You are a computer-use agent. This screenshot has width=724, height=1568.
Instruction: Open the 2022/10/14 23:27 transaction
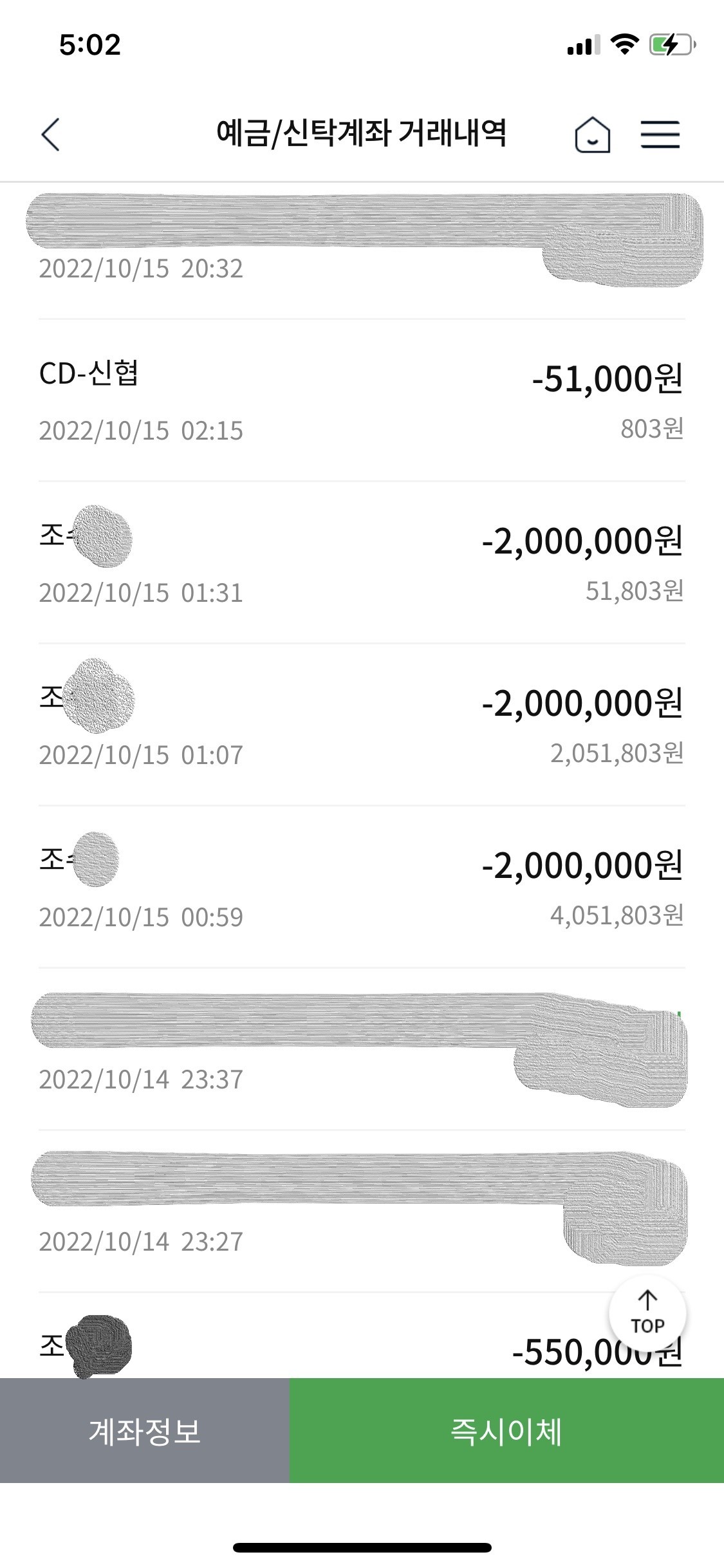click(x=362, y=1211)
